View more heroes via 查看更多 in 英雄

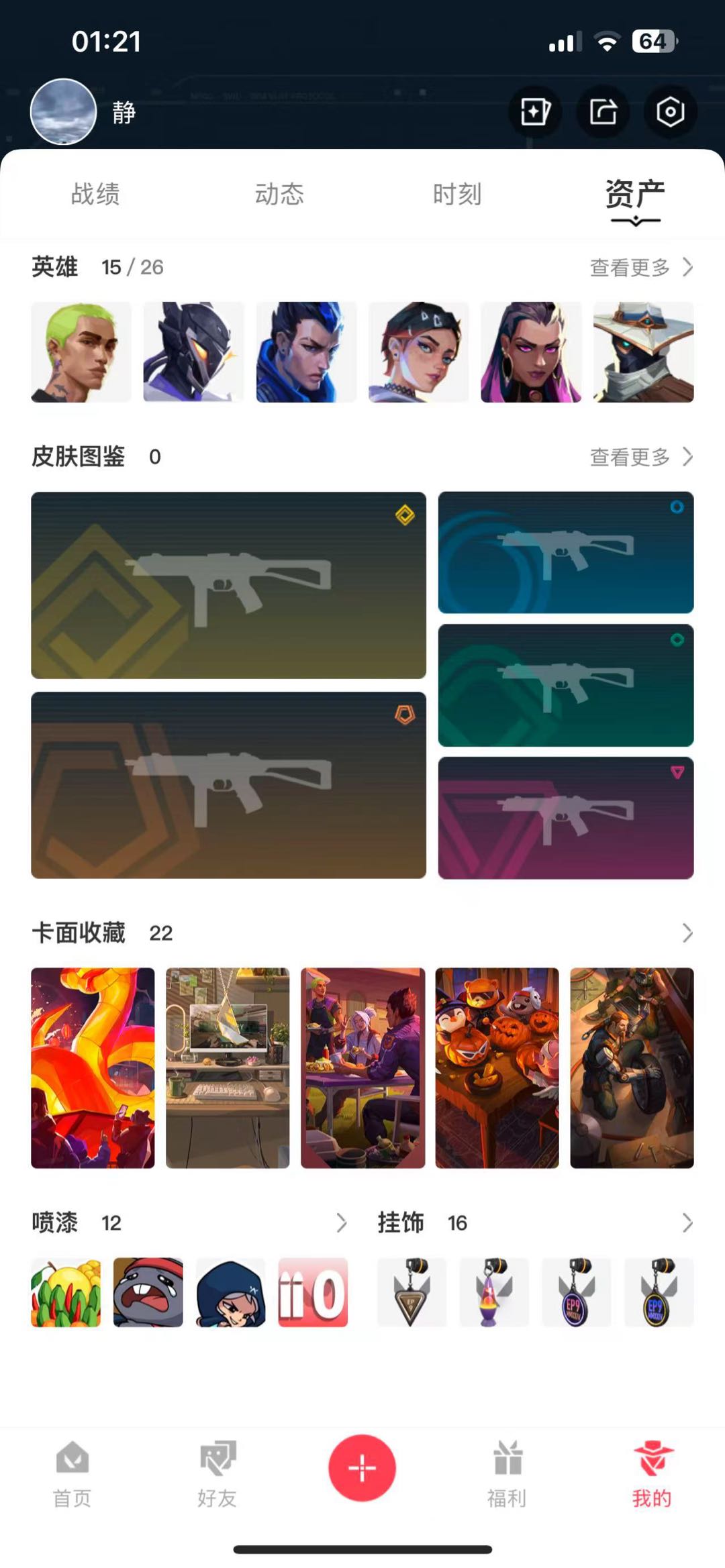click(640, 268)
